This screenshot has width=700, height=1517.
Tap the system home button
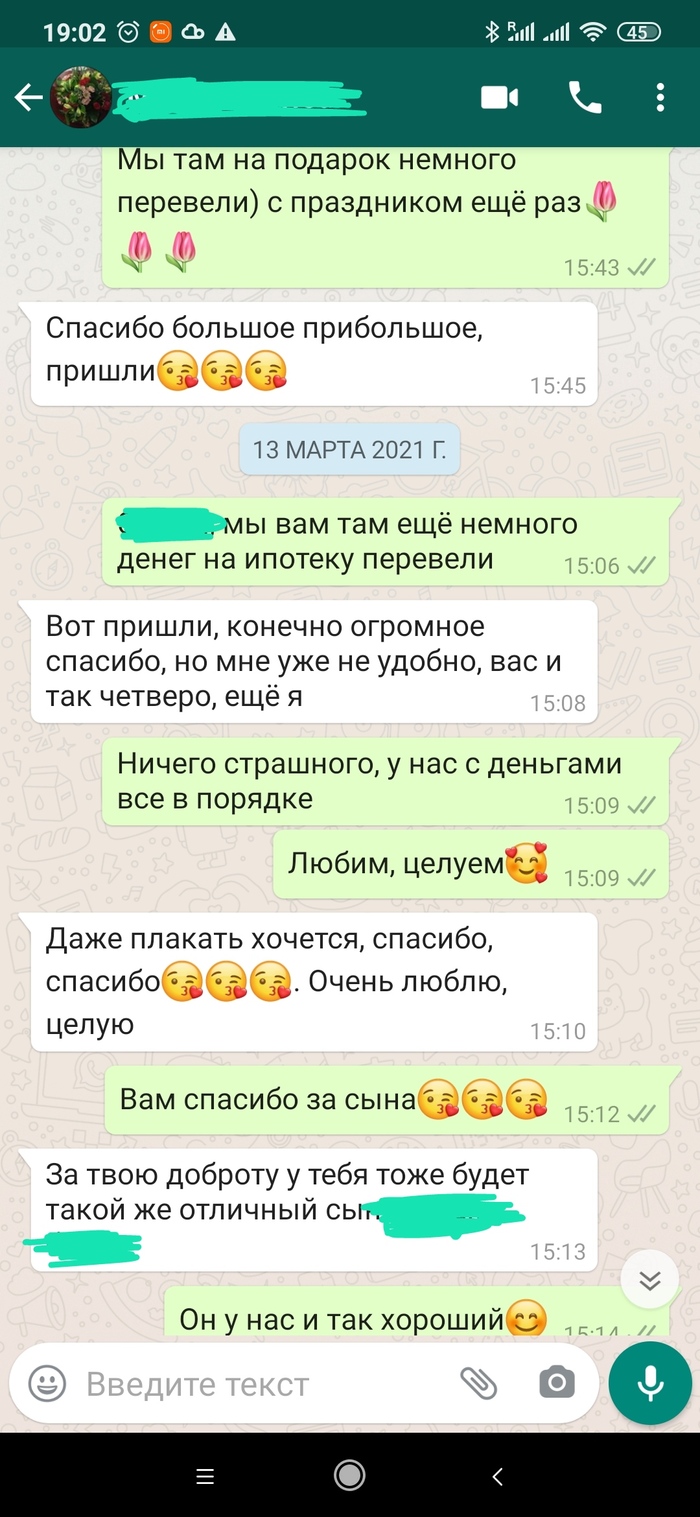click(349, 1475)
